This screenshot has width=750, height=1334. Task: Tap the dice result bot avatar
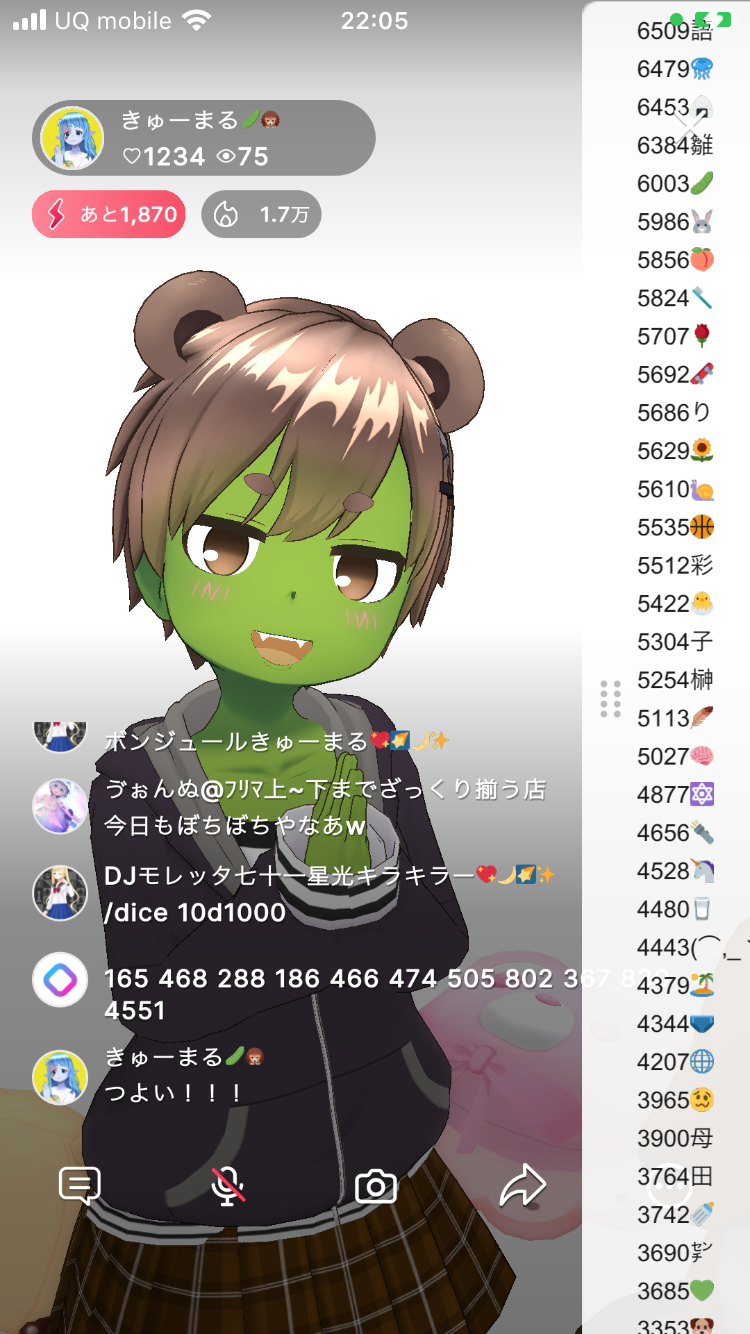[60, 980]
